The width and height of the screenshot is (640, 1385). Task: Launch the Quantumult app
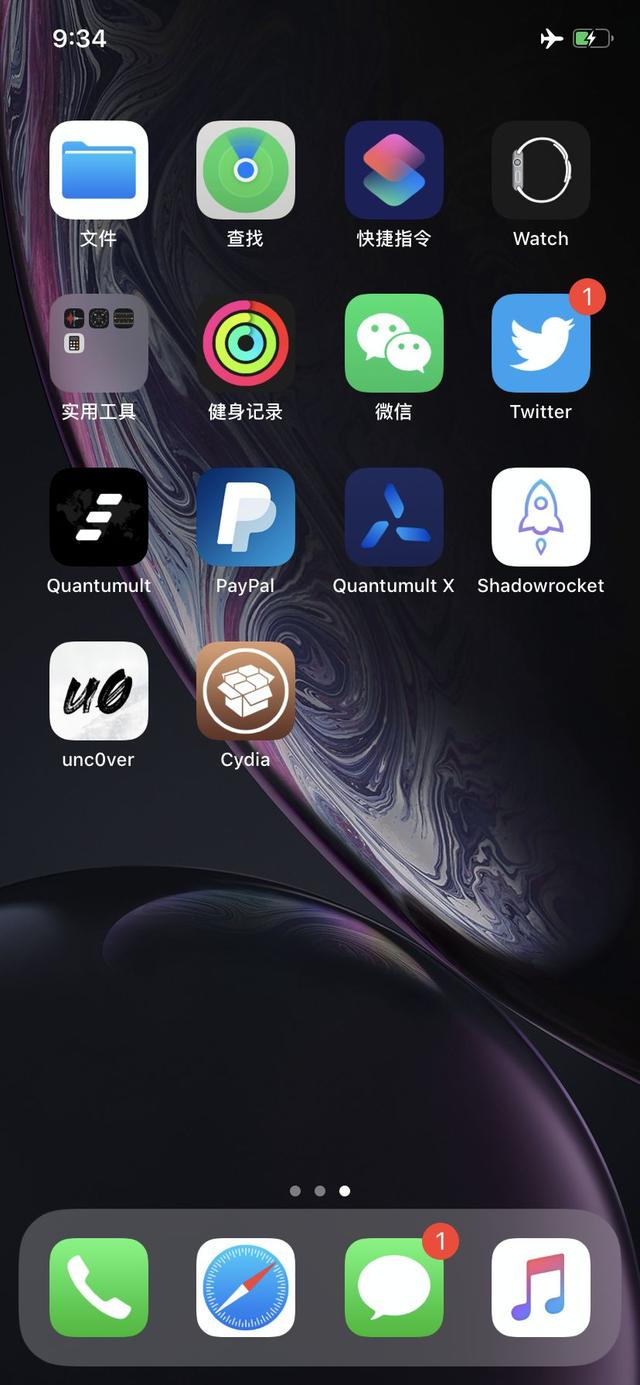99,517
